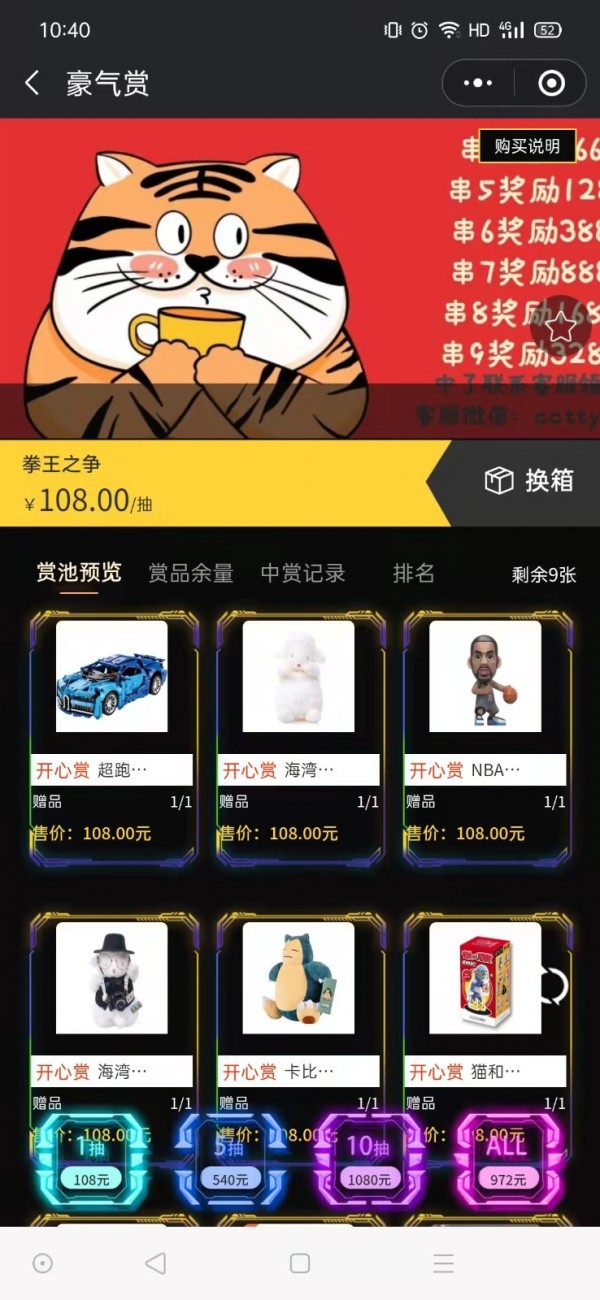Switch to 中赏记录 tab
Screen dimensions: 600x1300
[x=303, y=573]
